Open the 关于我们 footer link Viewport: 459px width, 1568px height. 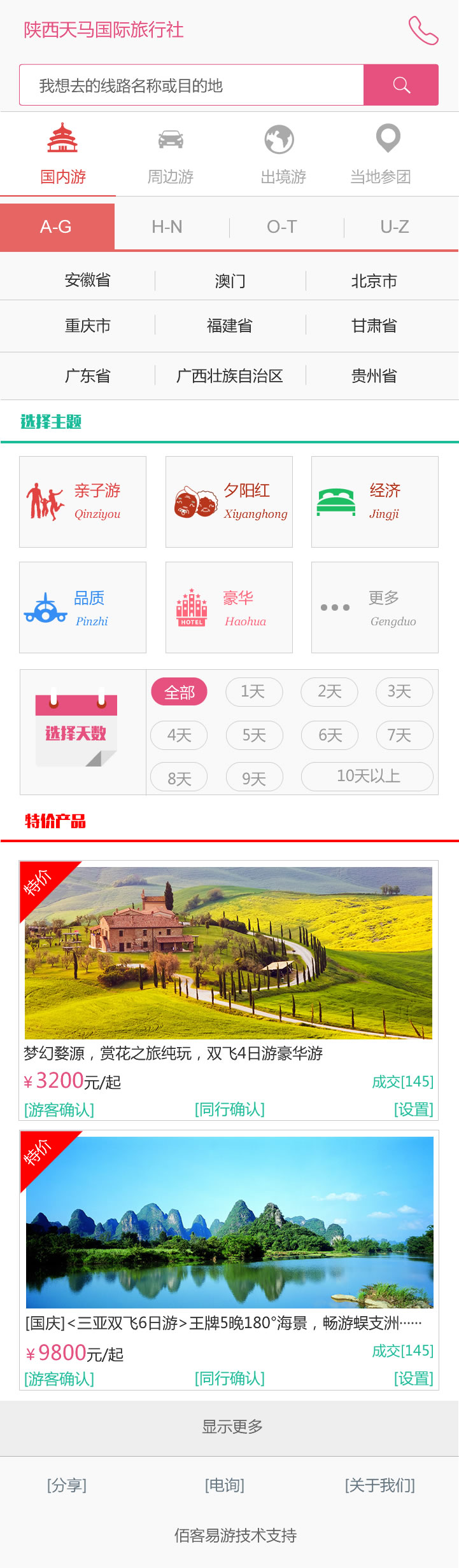tap(380, 1485)
